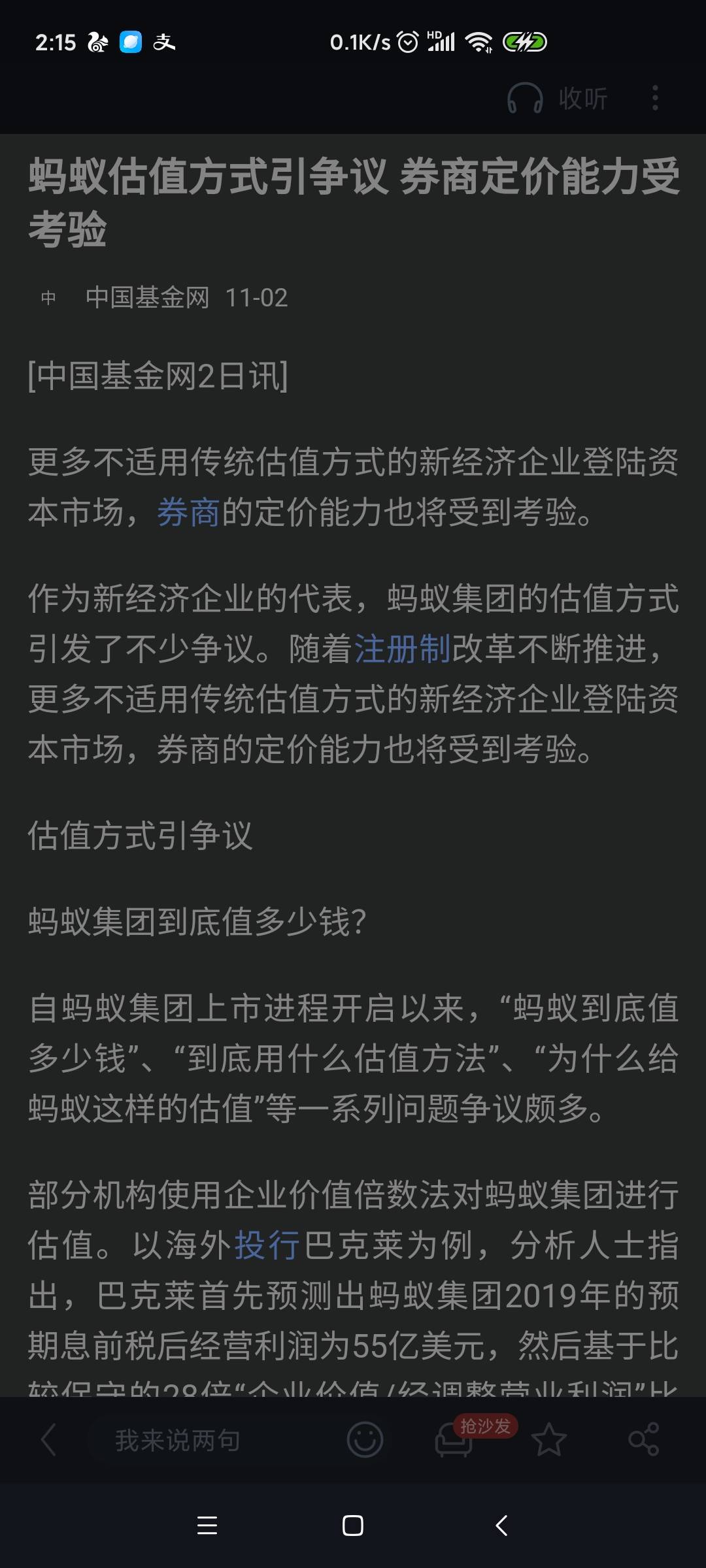Screen dimensions: 706x1568
Task: Open the emoji smiley picker
Action: point(365,1440)
